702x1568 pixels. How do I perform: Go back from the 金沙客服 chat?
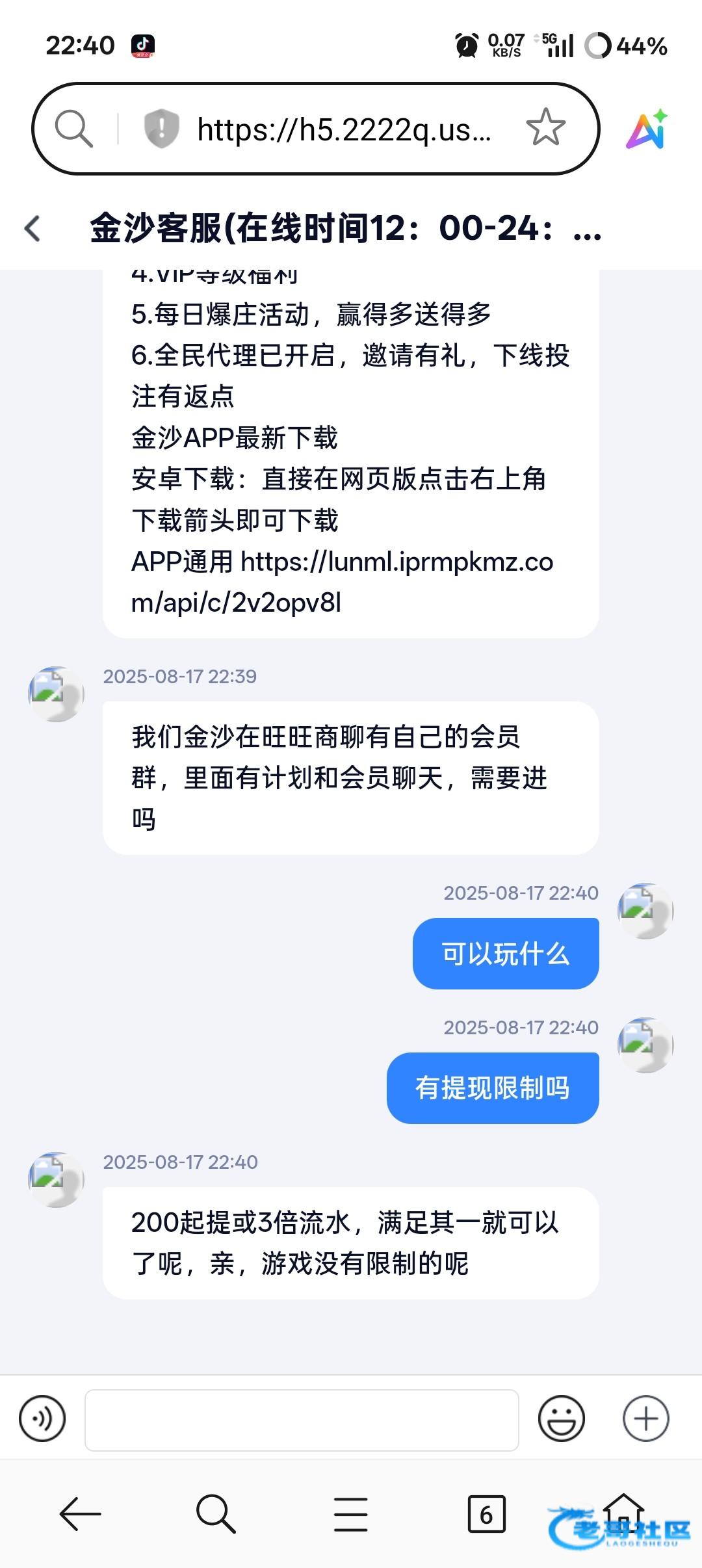point(32,229)
